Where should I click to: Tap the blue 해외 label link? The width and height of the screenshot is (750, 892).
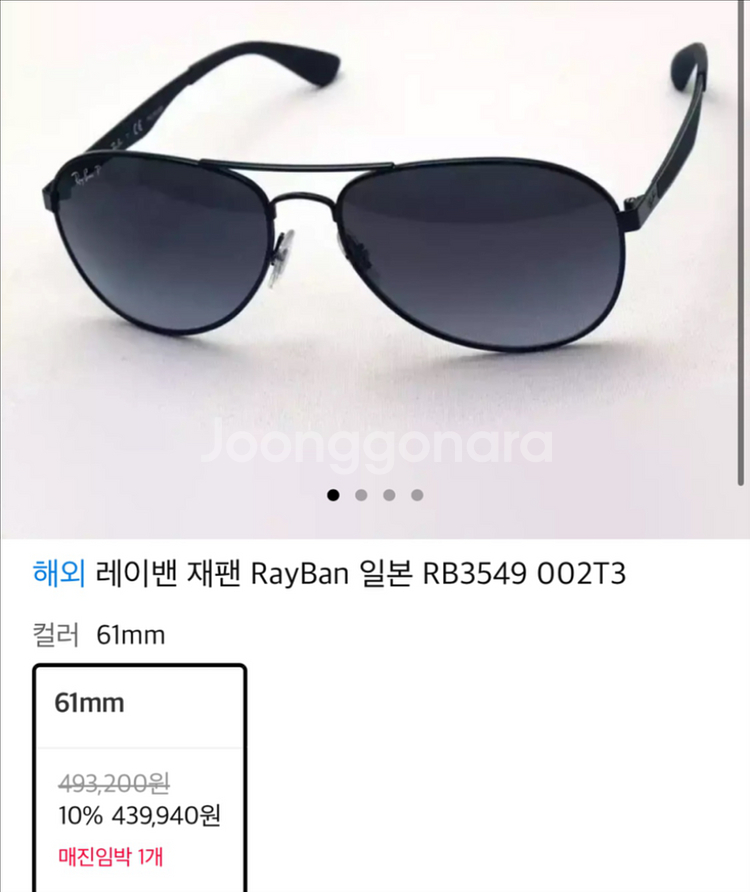(x=59, y=573)
